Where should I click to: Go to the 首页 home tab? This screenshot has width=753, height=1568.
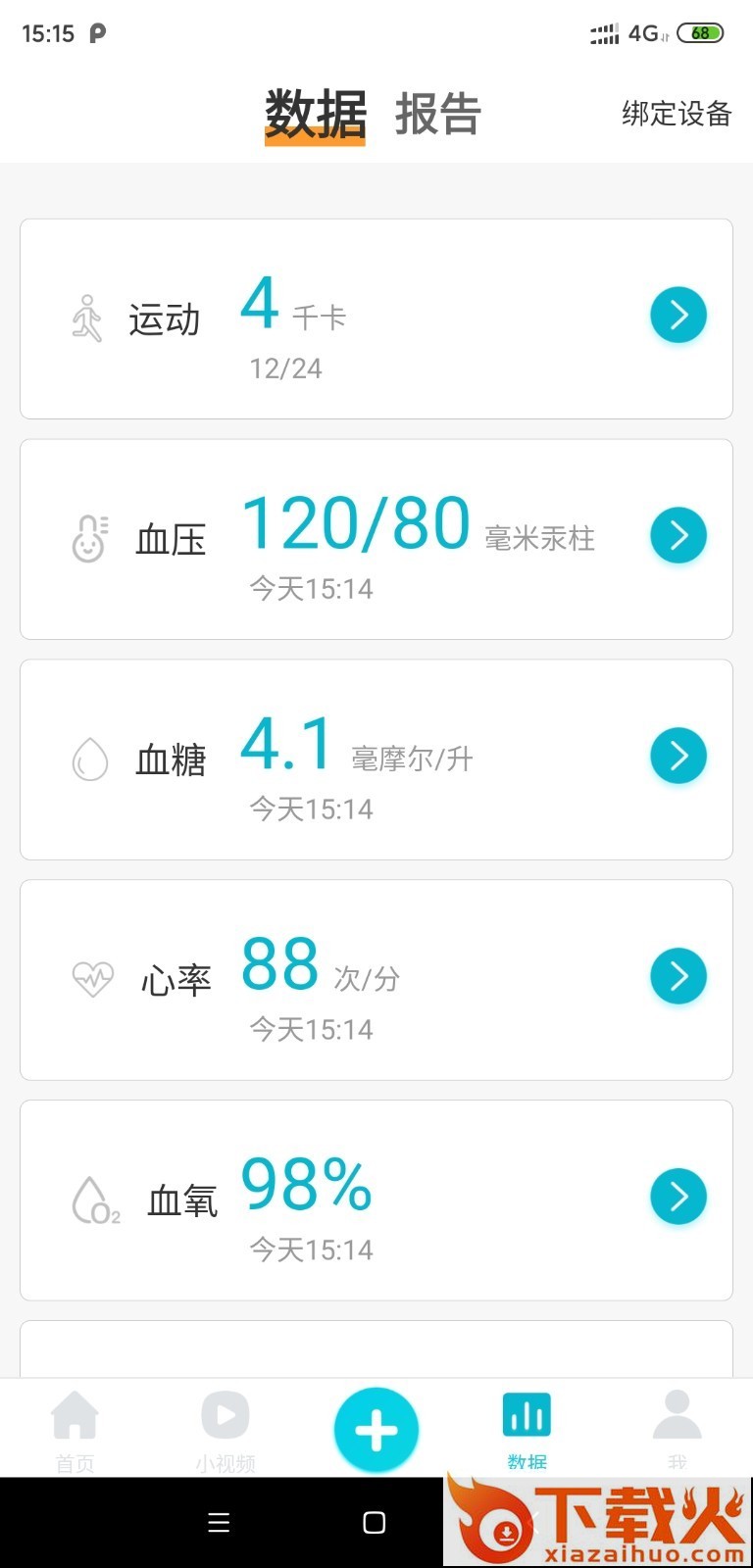tap(75, 1430)
